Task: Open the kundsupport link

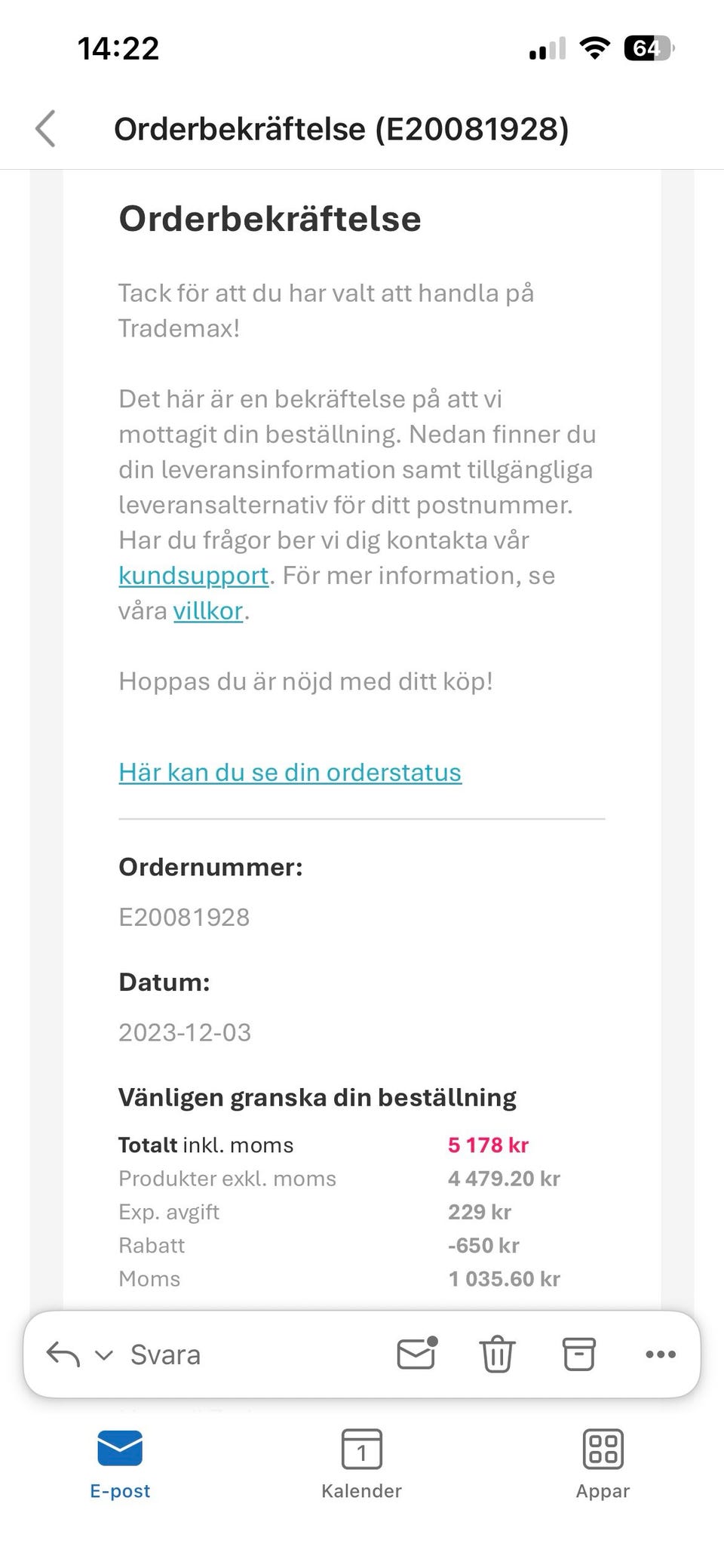Action: coord(195,575)
